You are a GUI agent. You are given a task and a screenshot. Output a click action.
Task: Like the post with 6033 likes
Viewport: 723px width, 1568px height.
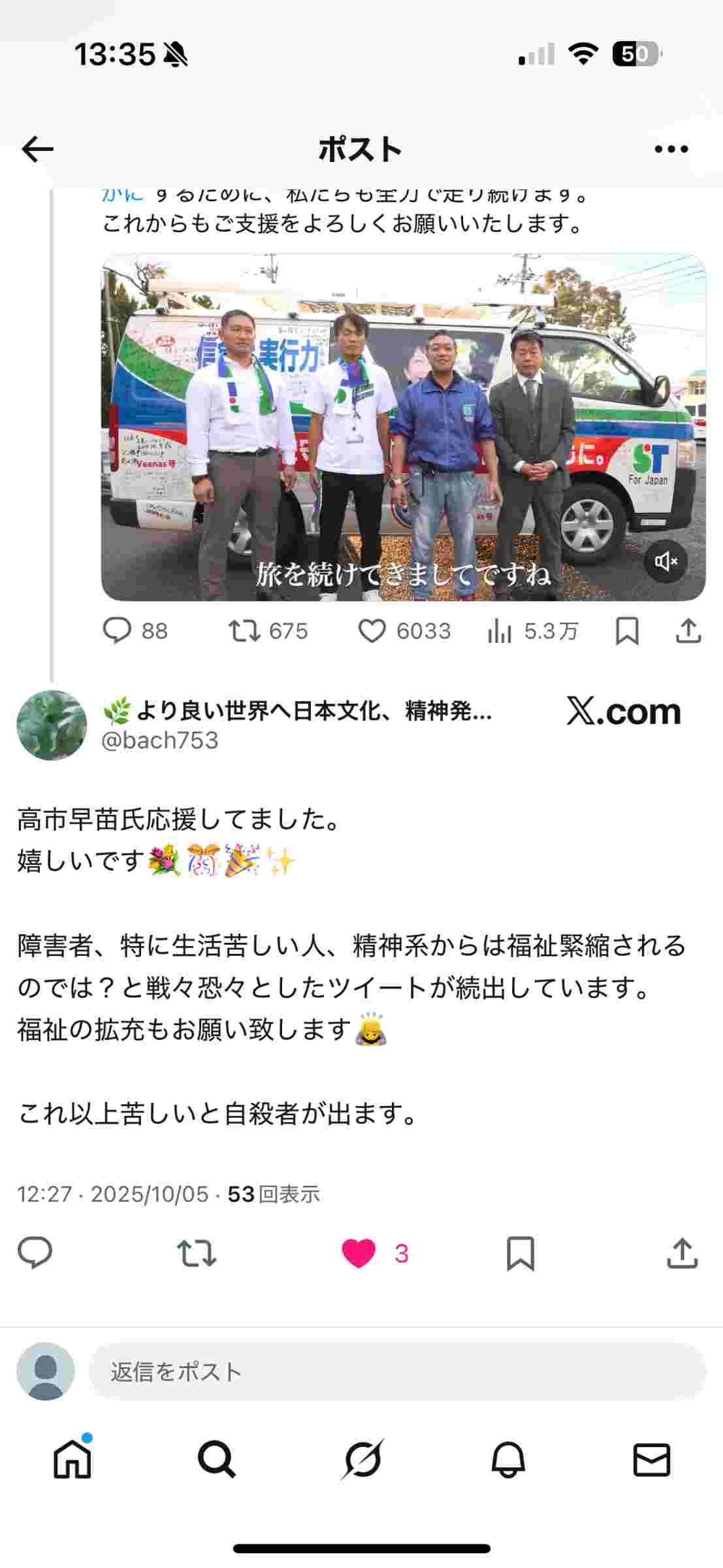[x=372, y=631]
